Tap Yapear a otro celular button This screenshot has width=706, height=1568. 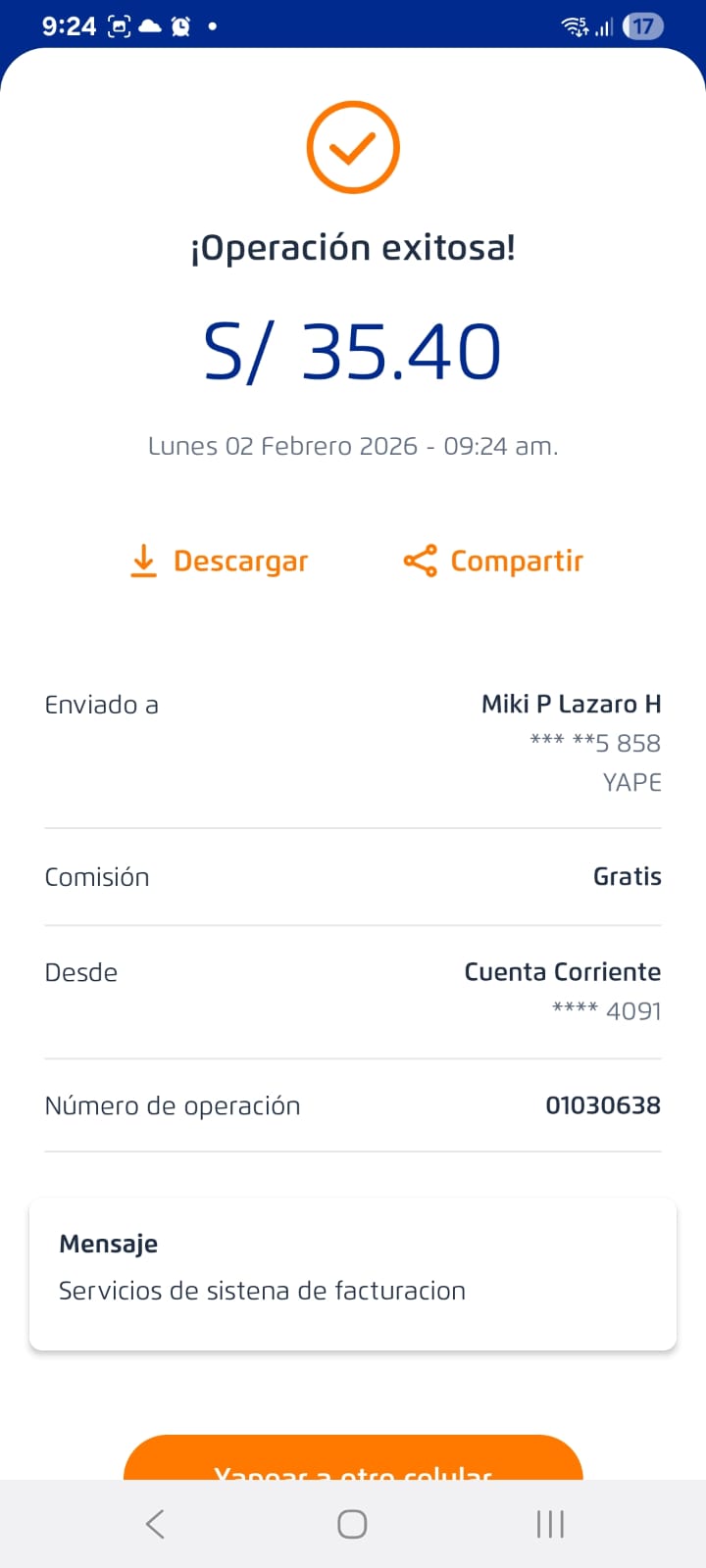pos(353,1460)
